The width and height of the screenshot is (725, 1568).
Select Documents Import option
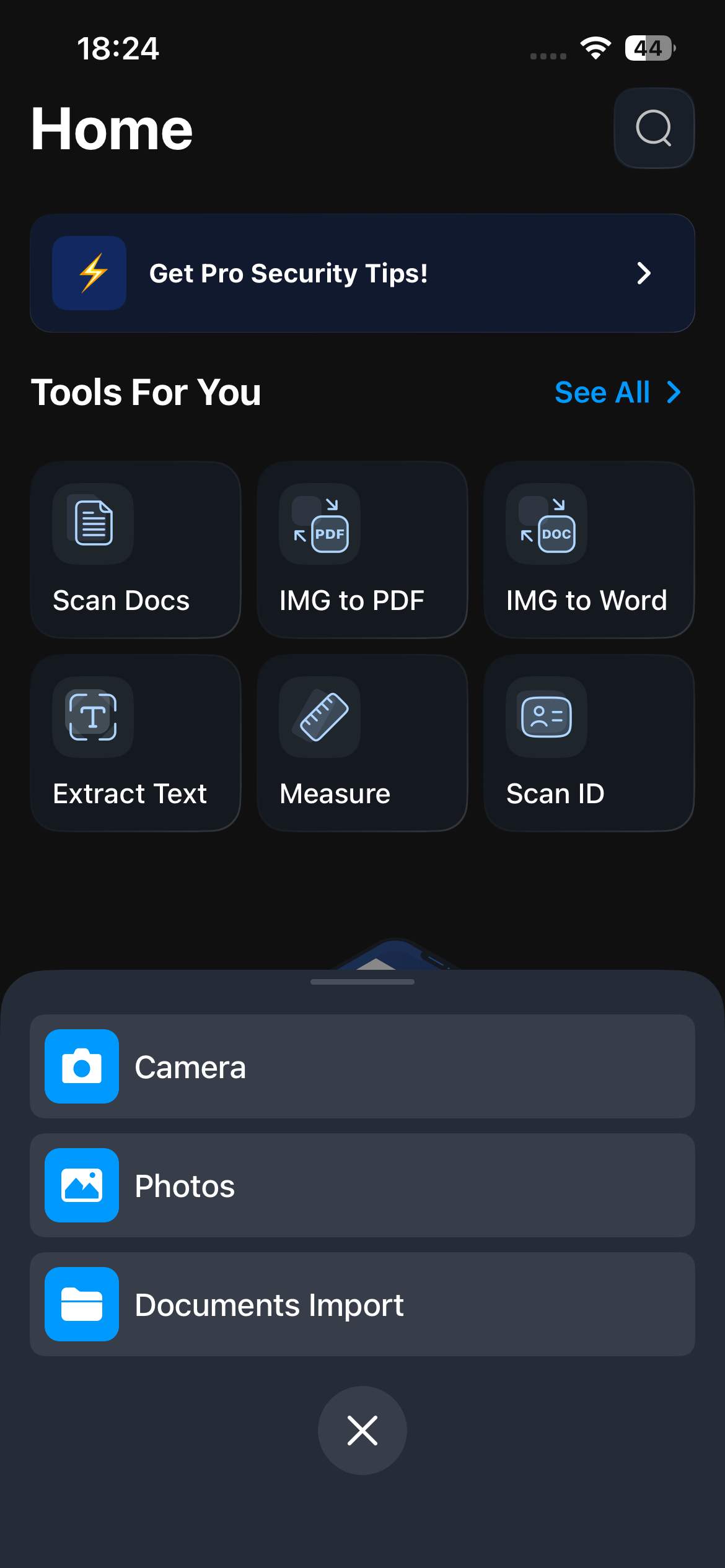[x=362, y=1304]
